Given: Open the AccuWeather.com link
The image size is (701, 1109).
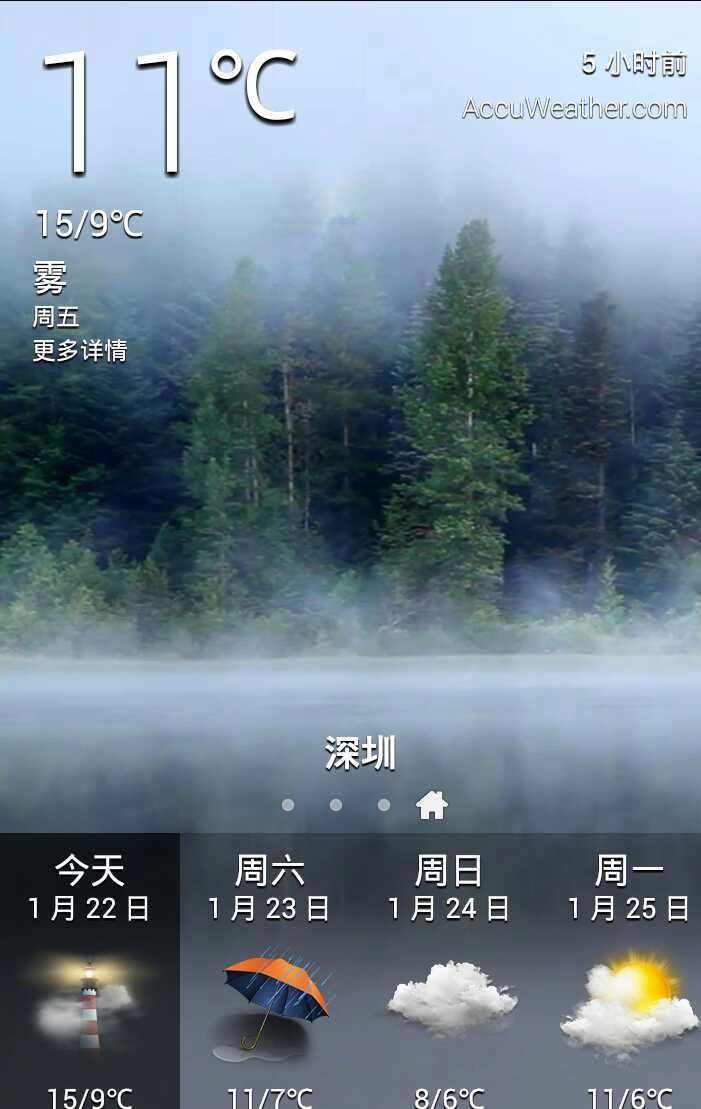Looking at the screenshot, I should point(574,108).
